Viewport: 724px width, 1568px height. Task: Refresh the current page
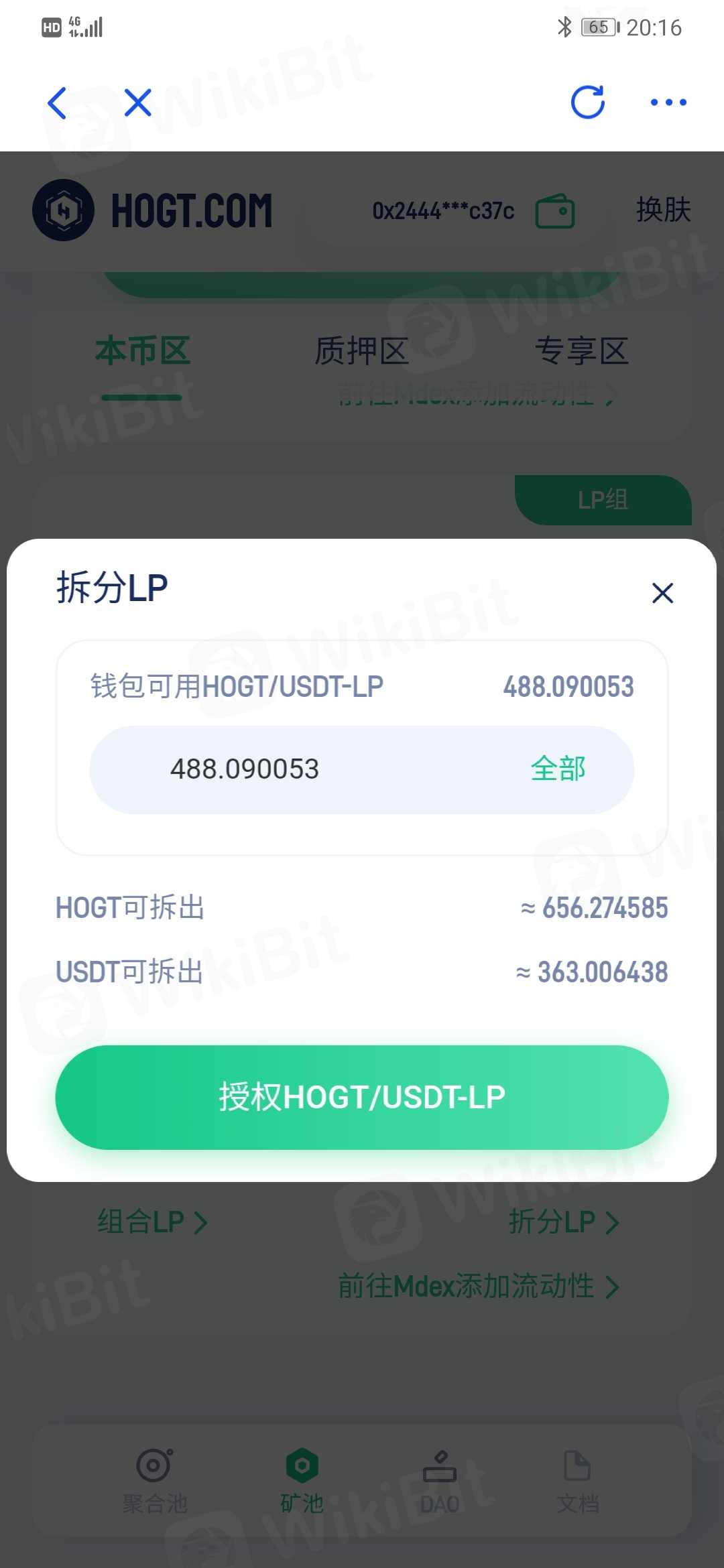[588, 103]
